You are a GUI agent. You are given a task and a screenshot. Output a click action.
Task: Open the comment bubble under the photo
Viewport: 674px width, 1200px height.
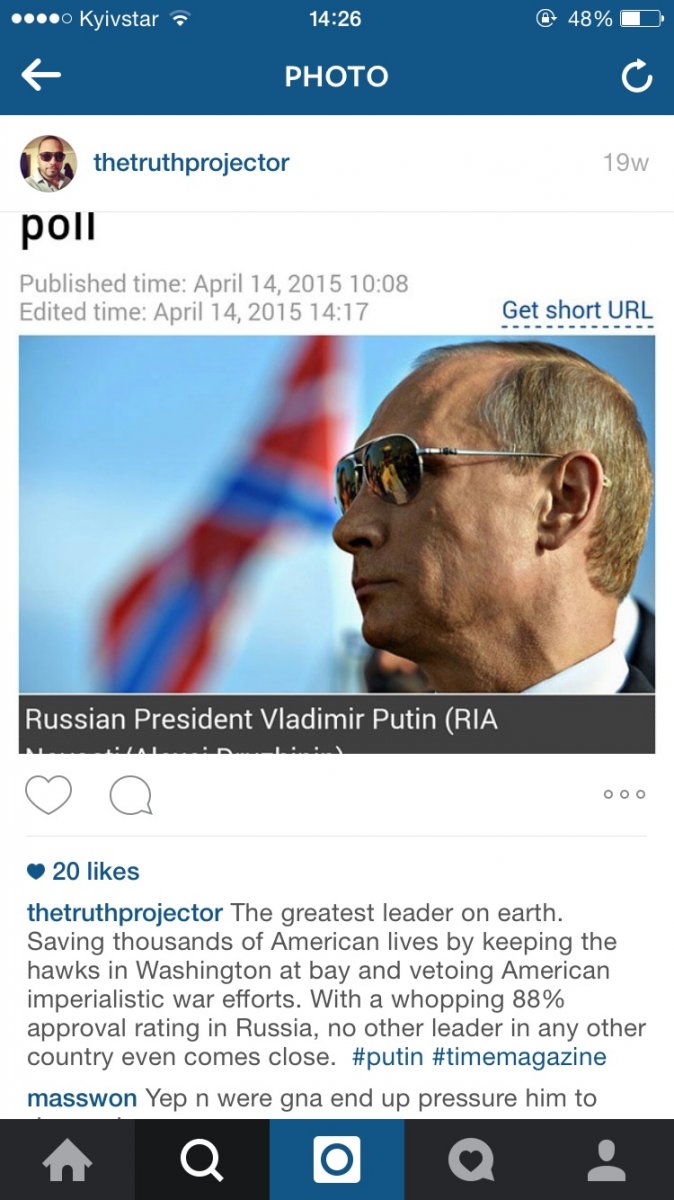(131, 796)
